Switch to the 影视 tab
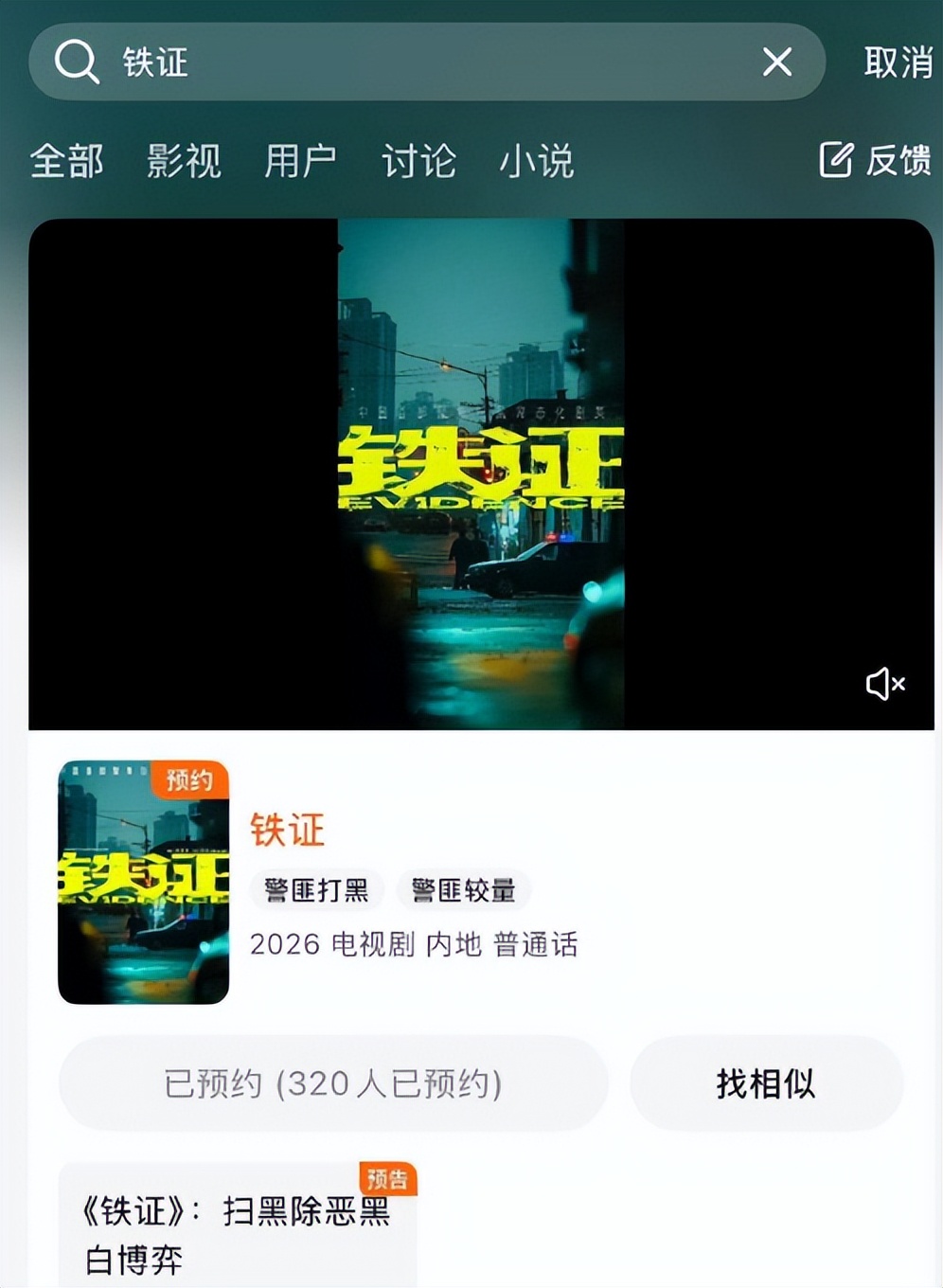943x1288 pixels. coord(184,161)
